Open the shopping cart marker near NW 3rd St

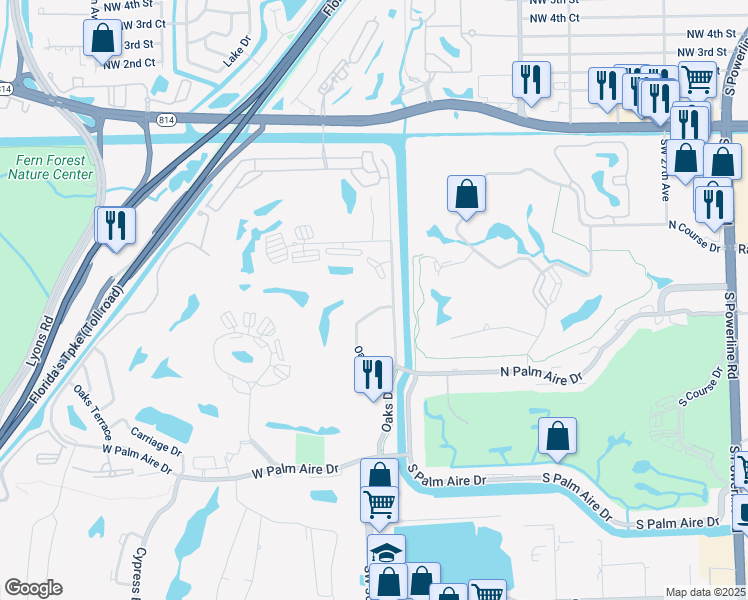[x=697, y=79]
